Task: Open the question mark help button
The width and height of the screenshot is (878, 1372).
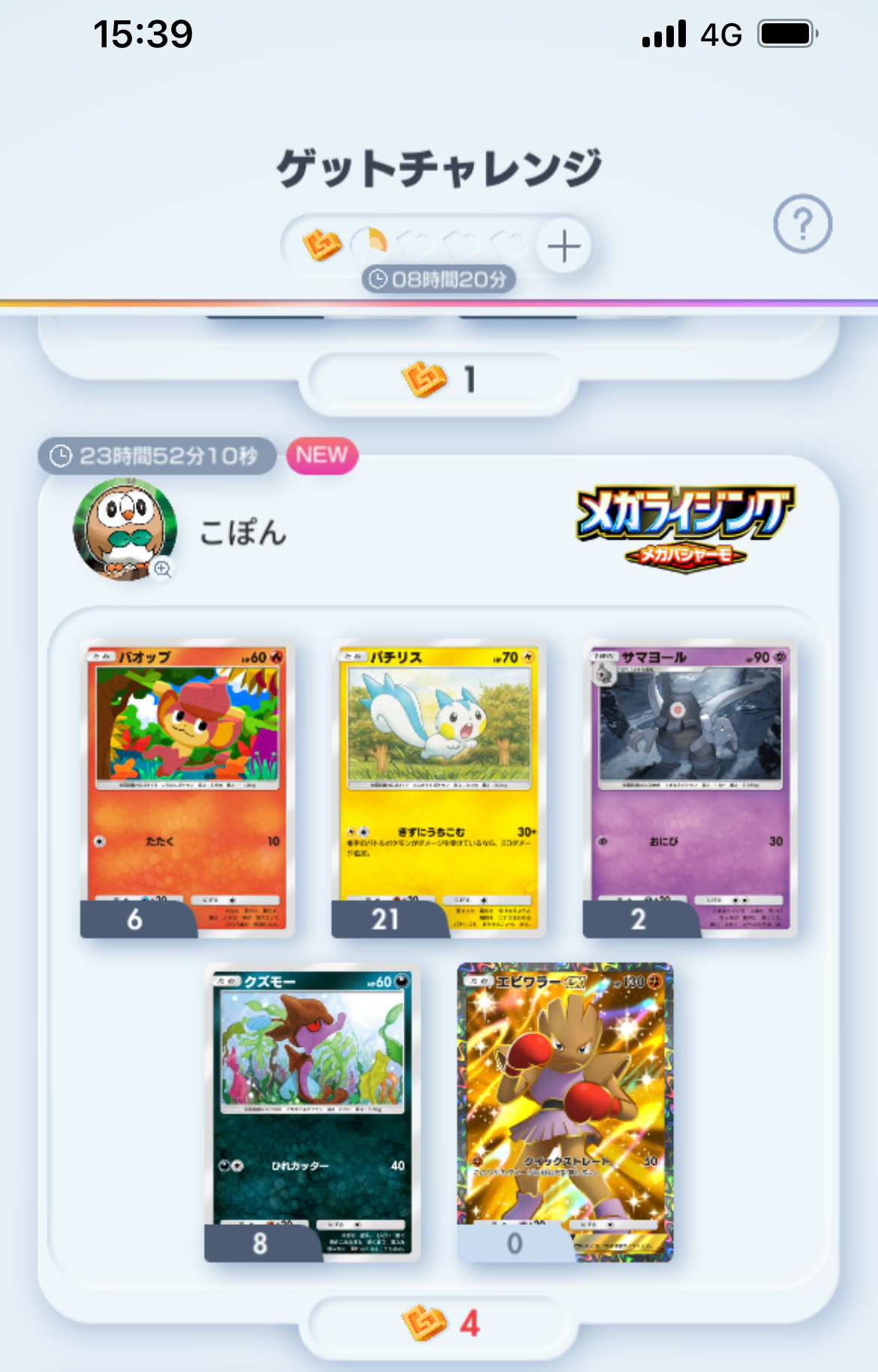Action: click(802, 224)
